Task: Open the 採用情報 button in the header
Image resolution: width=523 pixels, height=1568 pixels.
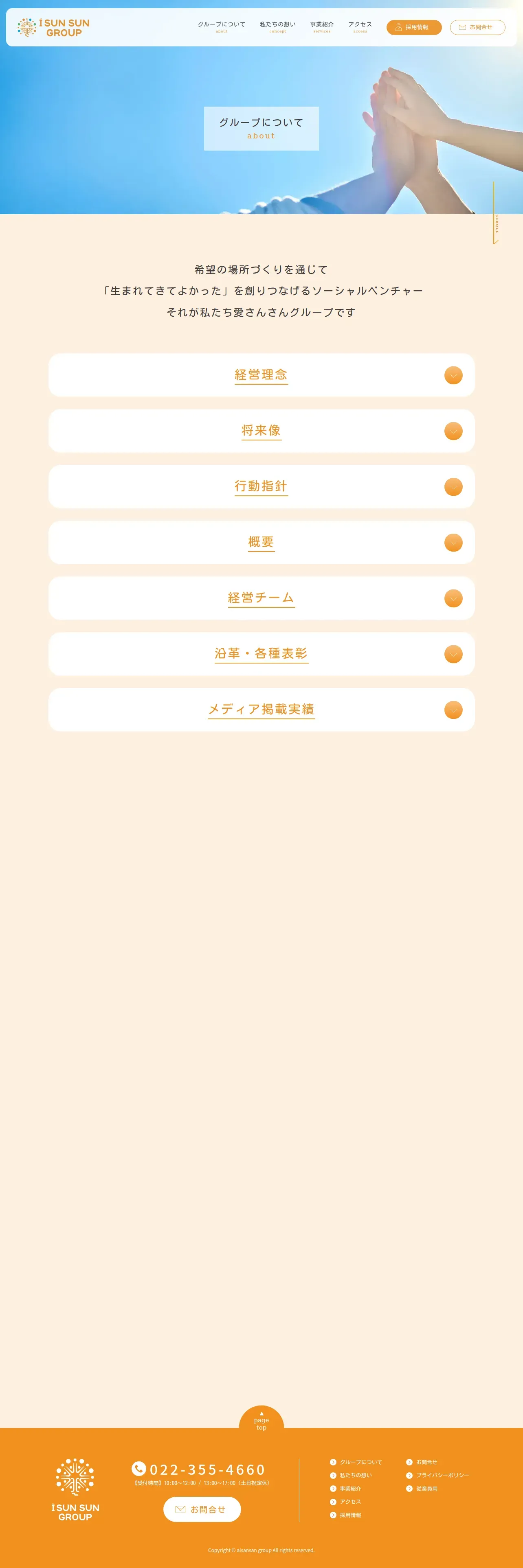Action: (413, 27)
